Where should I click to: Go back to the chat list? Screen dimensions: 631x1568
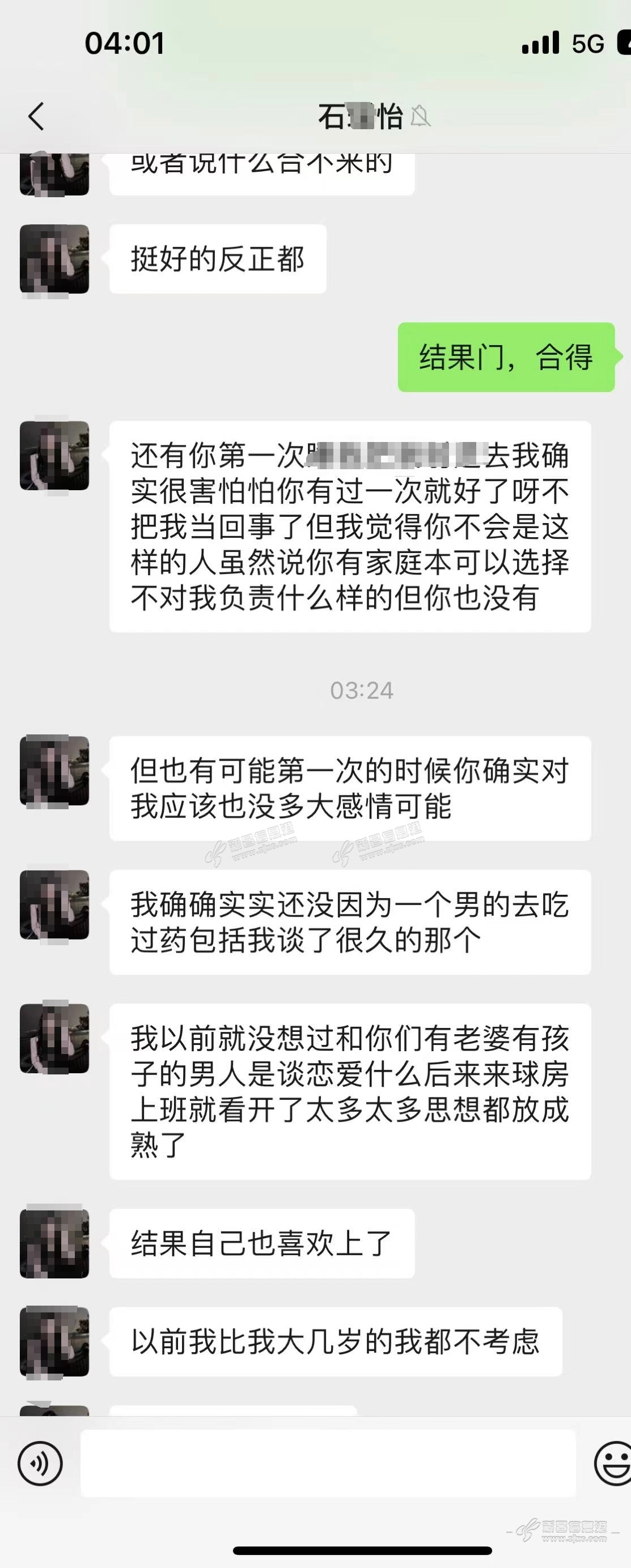(x=36, y=116)
